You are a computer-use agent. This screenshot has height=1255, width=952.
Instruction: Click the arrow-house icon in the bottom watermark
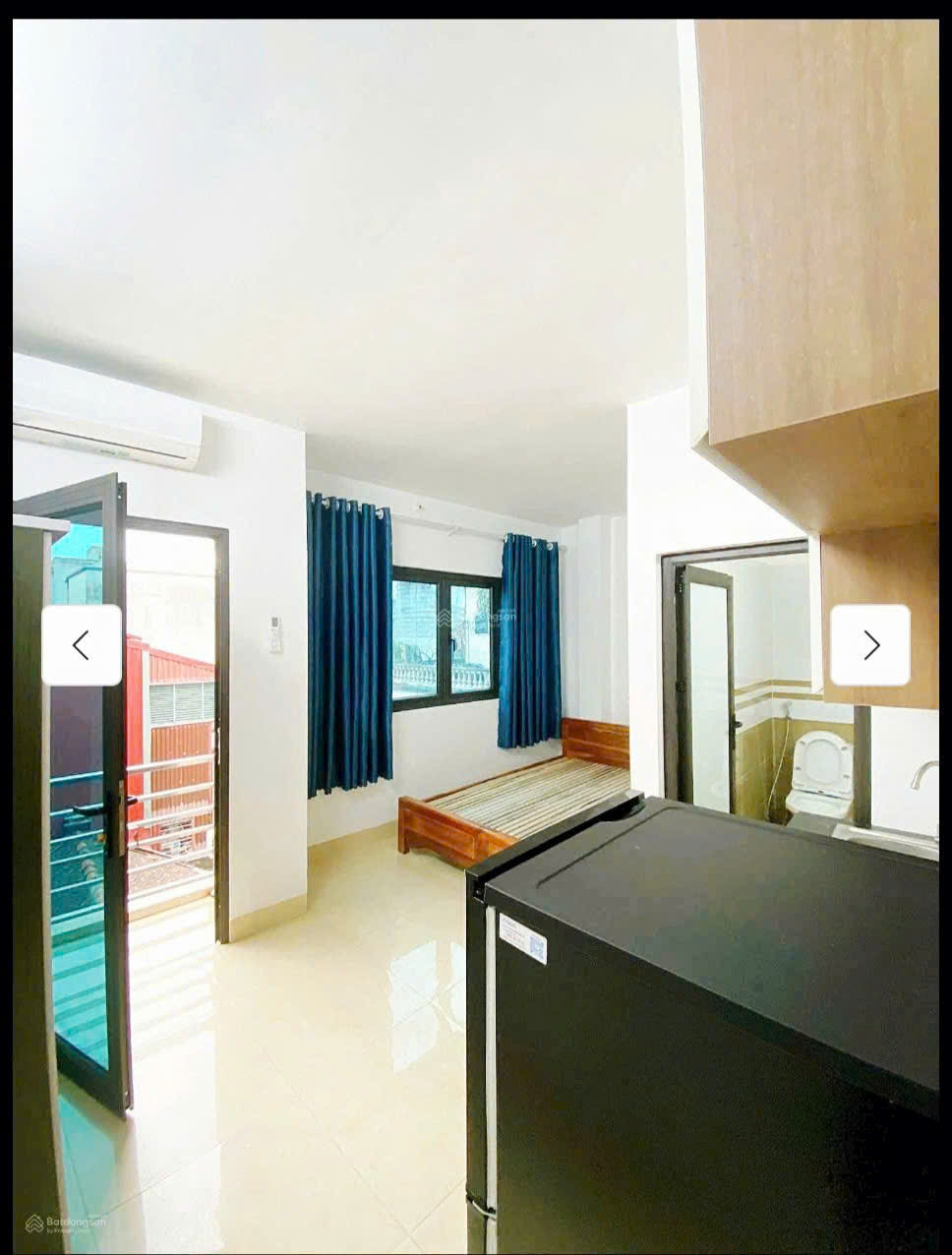click(34, 1223)
